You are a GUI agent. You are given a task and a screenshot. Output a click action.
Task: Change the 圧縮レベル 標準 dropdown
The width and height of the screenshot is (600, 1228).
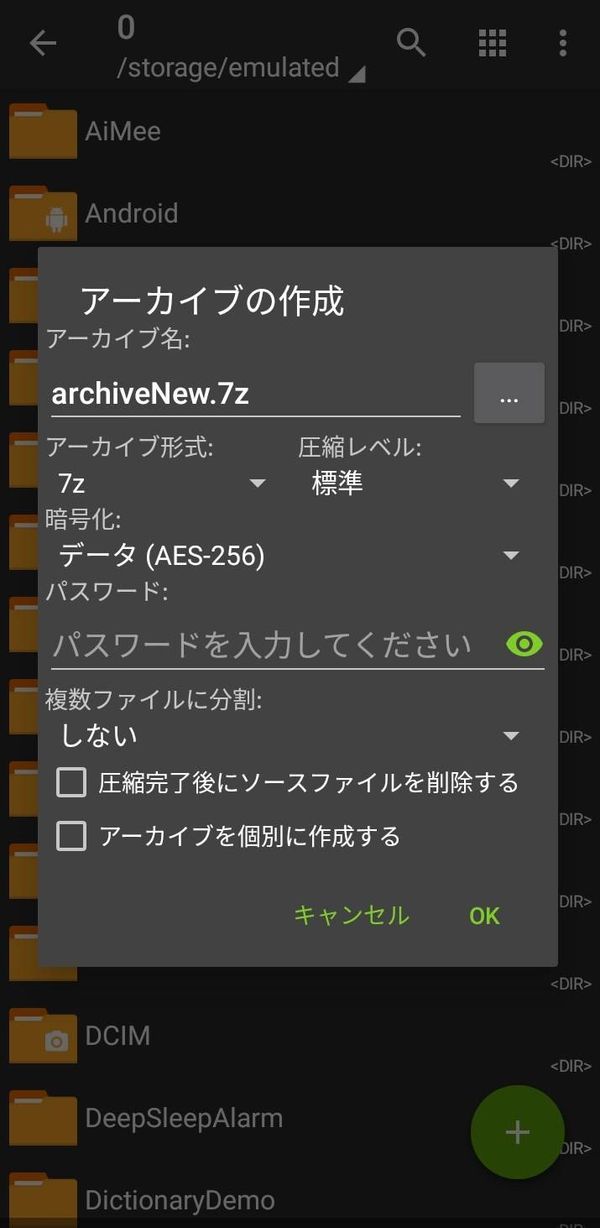pyautogui.click(x=415, y=483)
